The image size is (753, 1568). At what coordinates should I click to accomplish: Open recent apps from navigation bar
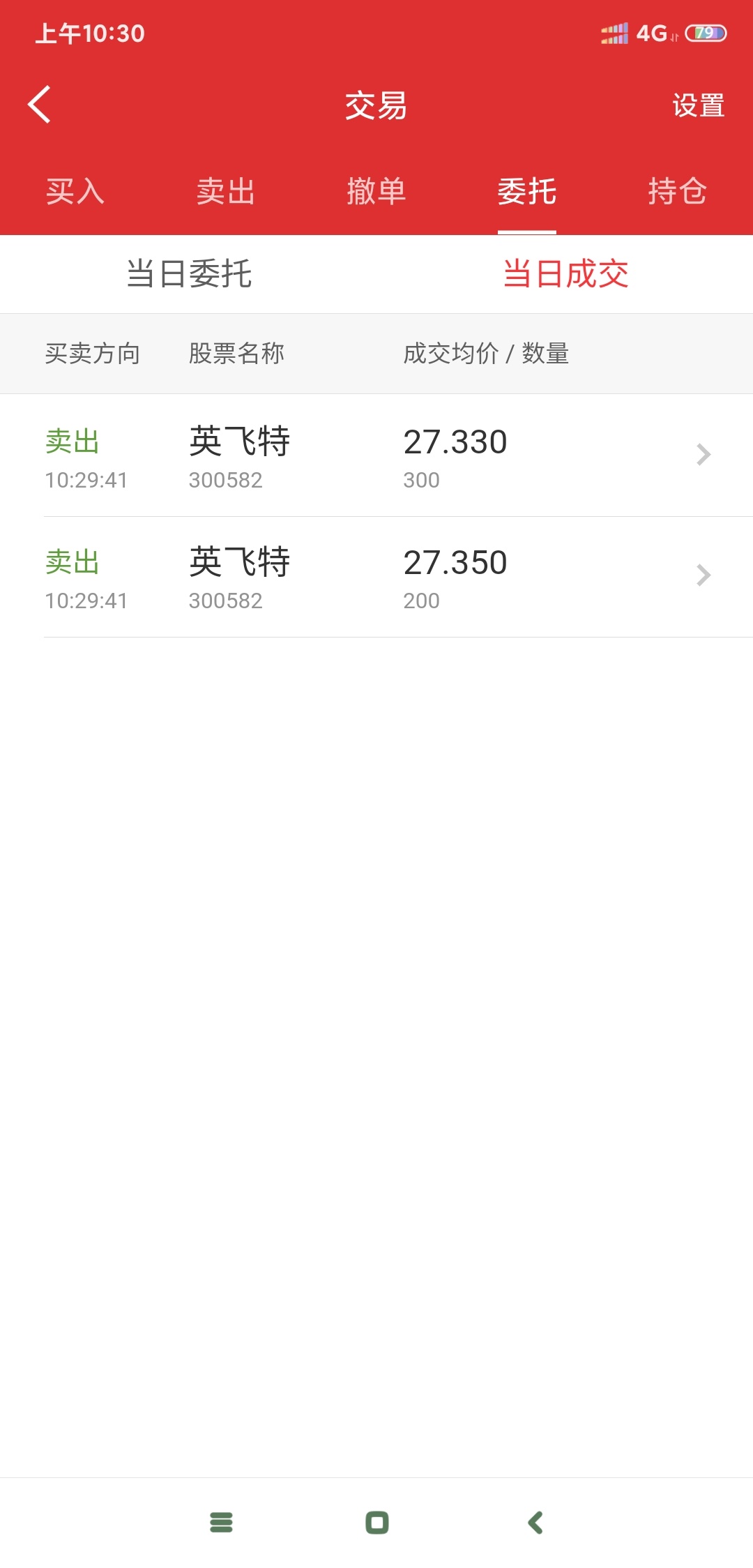point(221,1522)
